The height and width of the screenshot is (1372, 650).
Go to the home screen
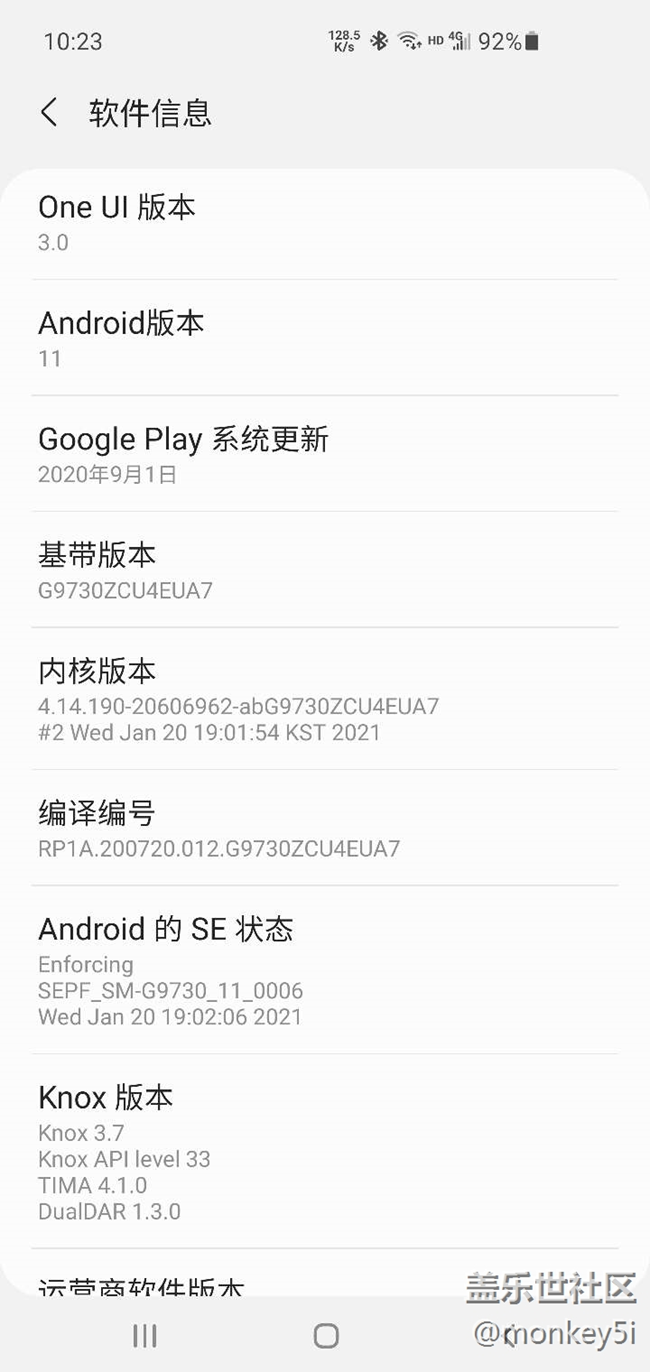pyautogui.click(x=326, y=1335)
